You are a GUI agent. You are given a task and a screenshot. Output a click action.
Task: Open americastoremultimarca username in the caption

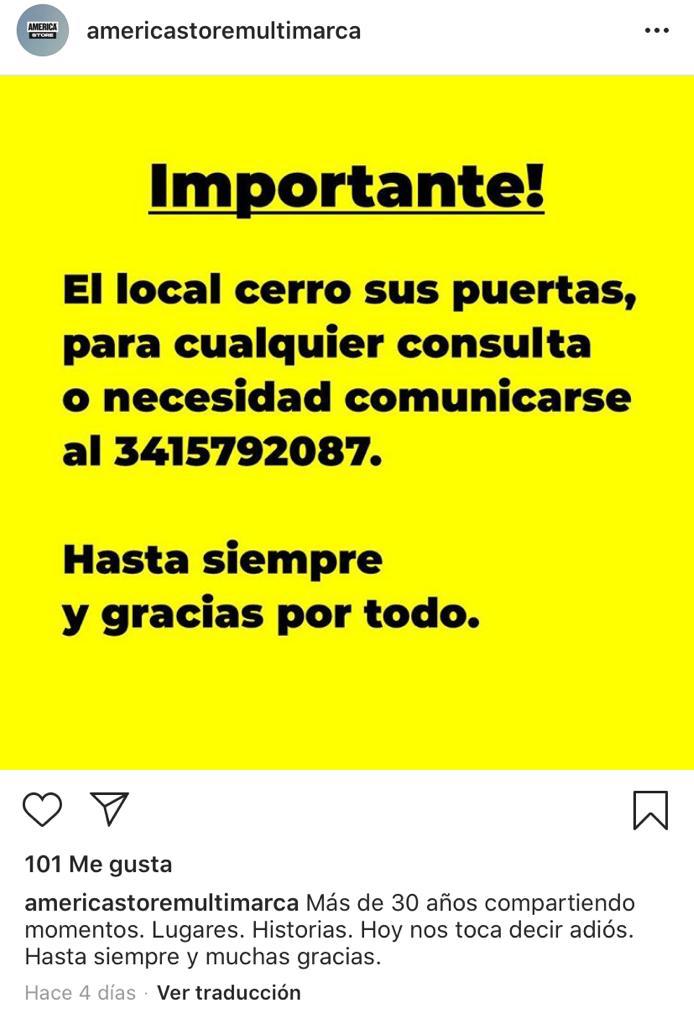(161, 903)
